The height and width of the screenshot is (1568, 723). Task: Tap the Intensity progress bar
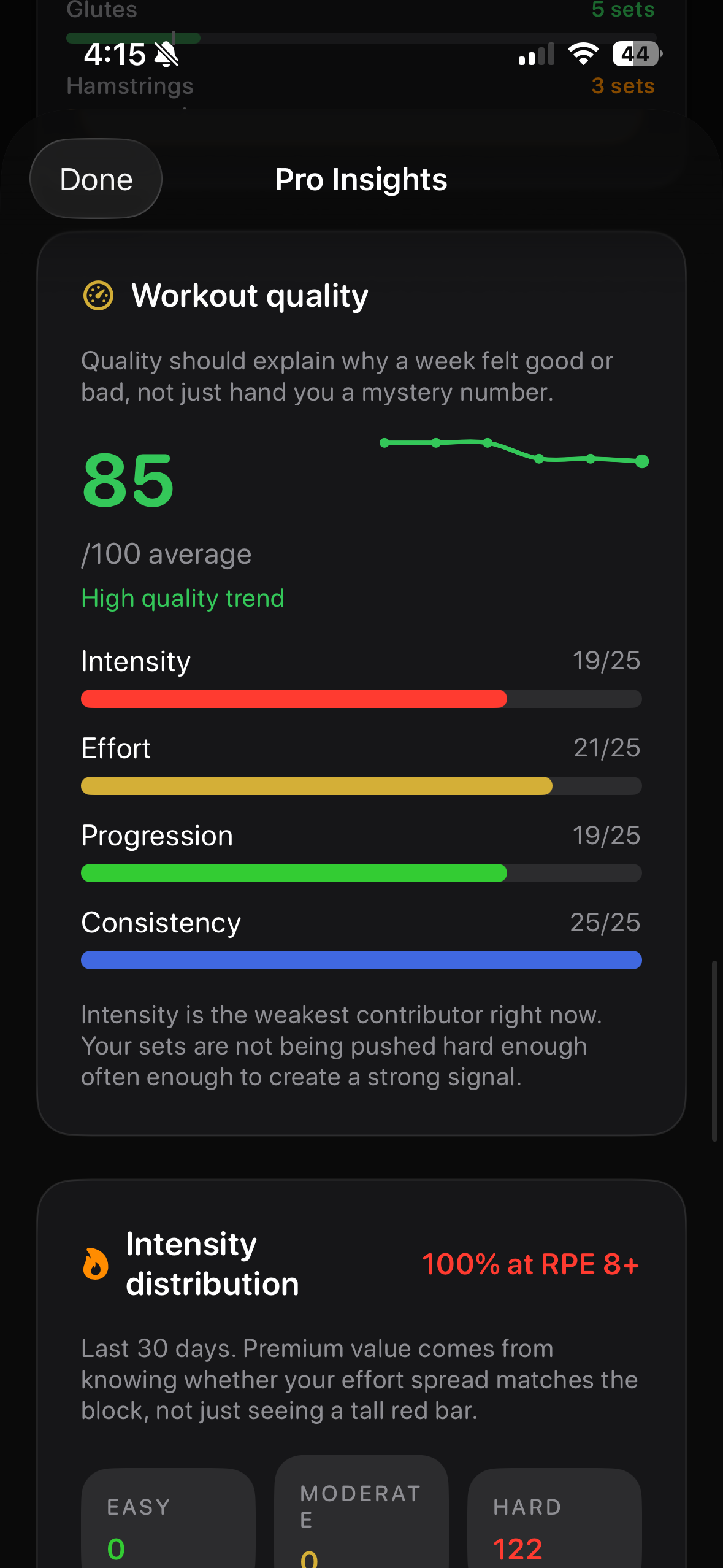pyautogui.click(x=361, y=699)
